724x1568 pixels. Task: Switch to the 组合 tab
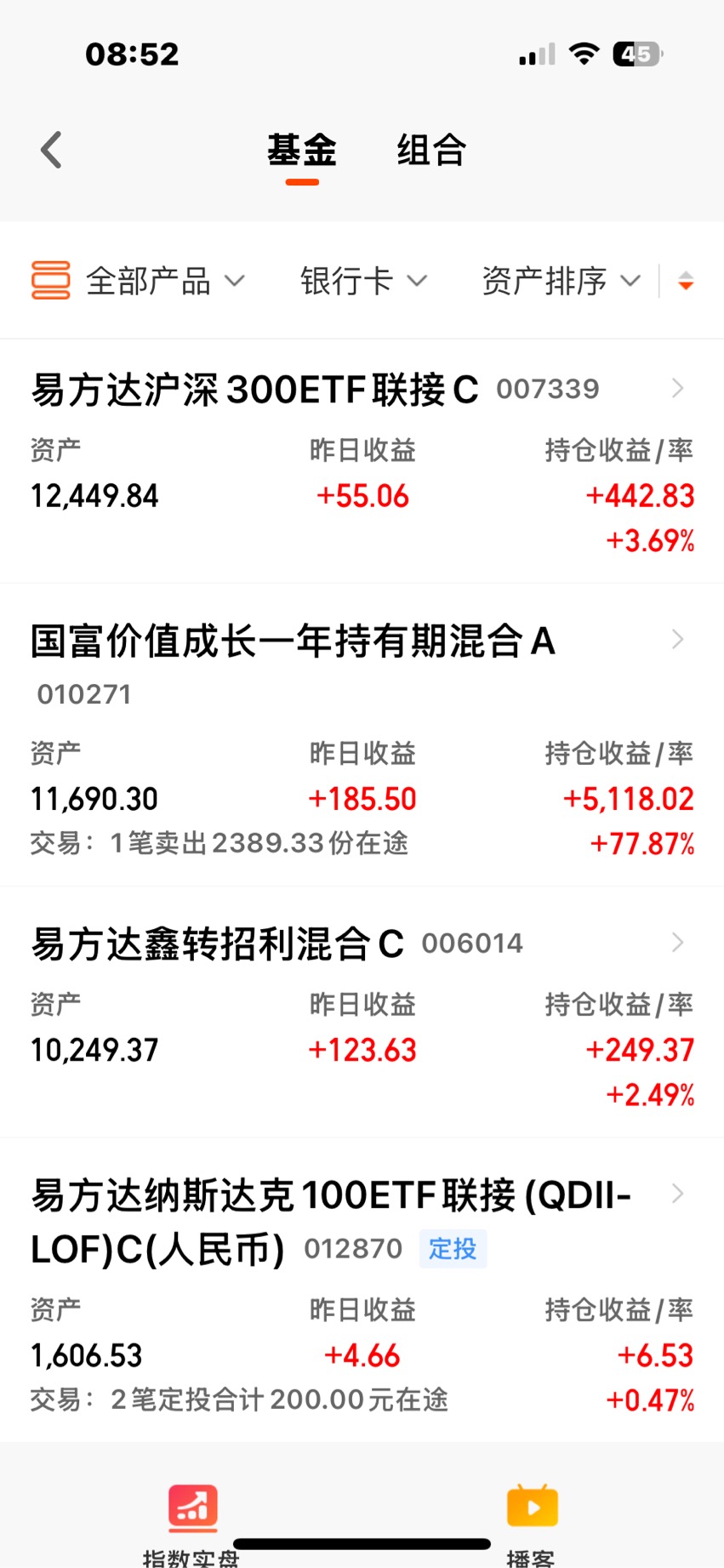430,151
